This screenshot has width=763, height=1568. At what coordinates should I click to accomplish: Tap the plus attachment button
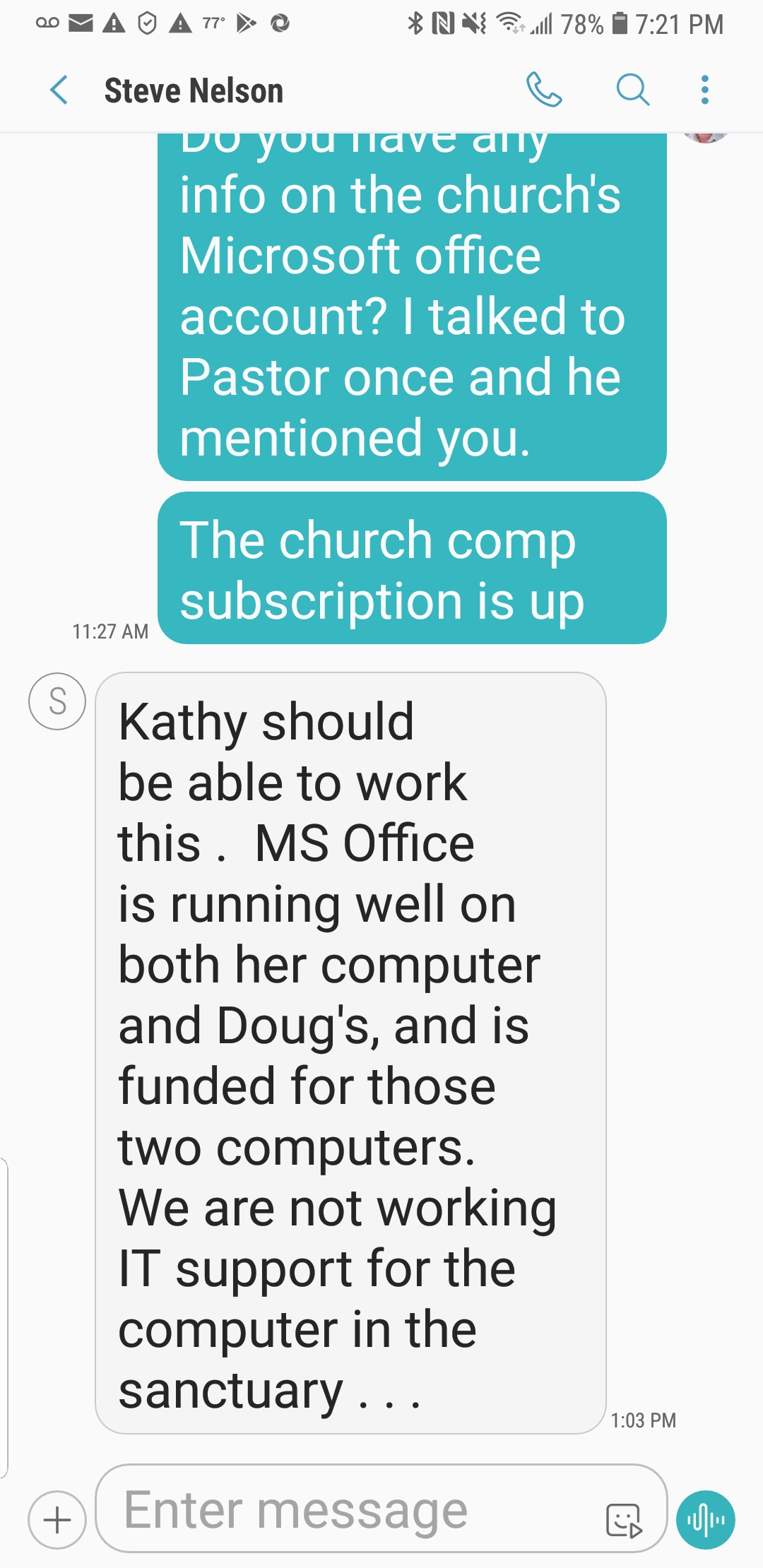coord(57,1519)
